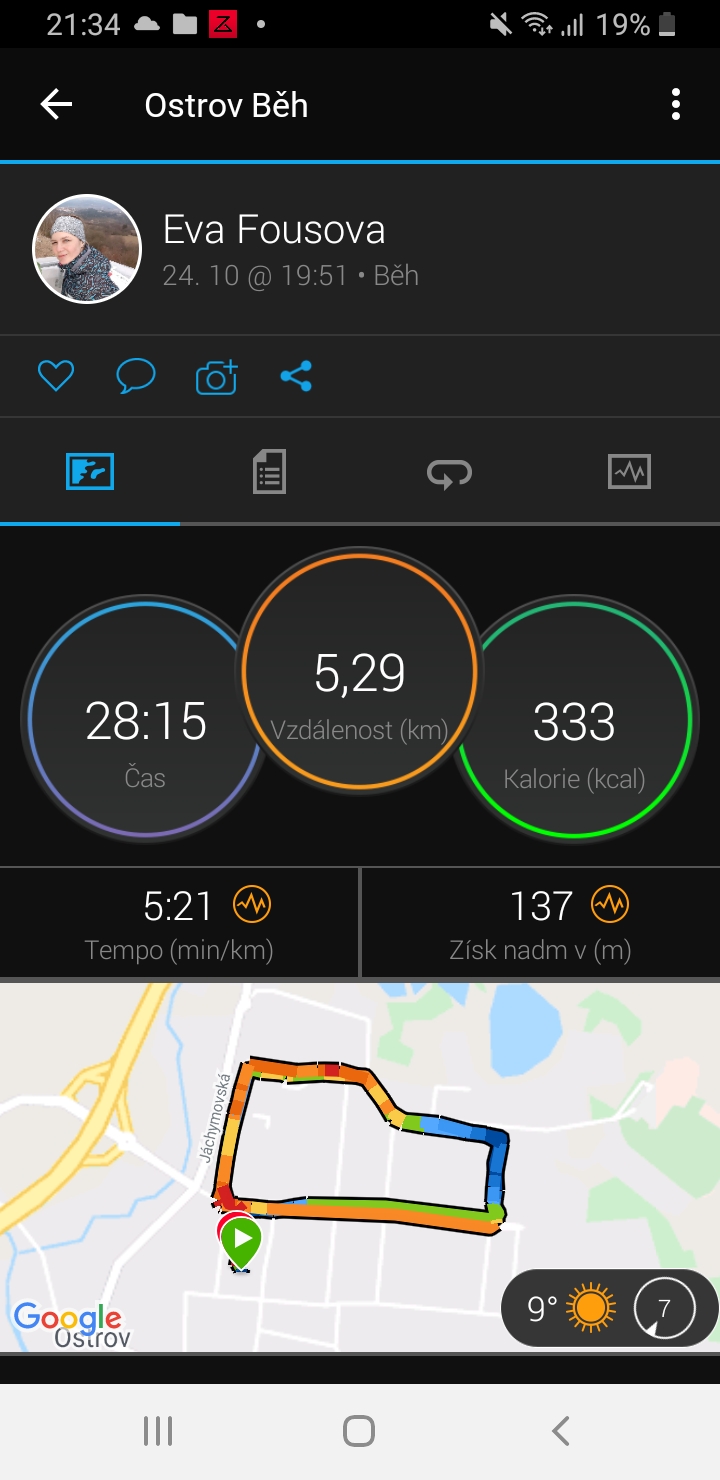Open the route map of Ostrov

(x=360, y=1167)
